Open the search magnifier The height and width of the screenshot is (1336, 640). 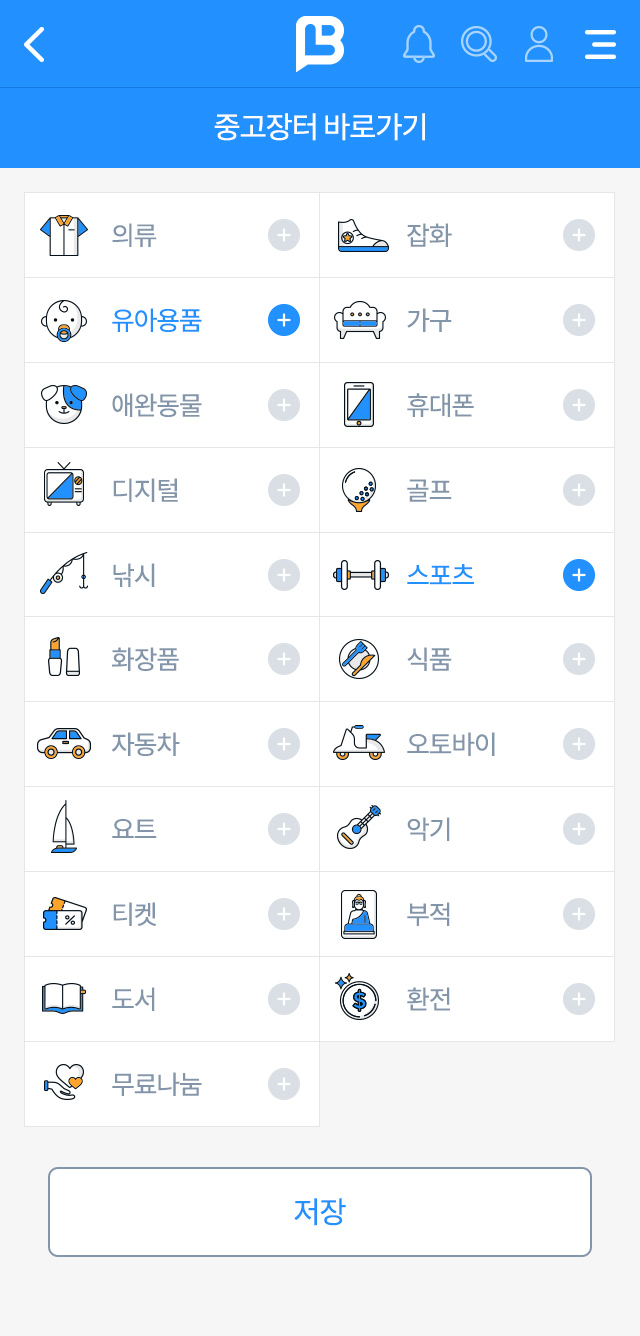point(479,44)
